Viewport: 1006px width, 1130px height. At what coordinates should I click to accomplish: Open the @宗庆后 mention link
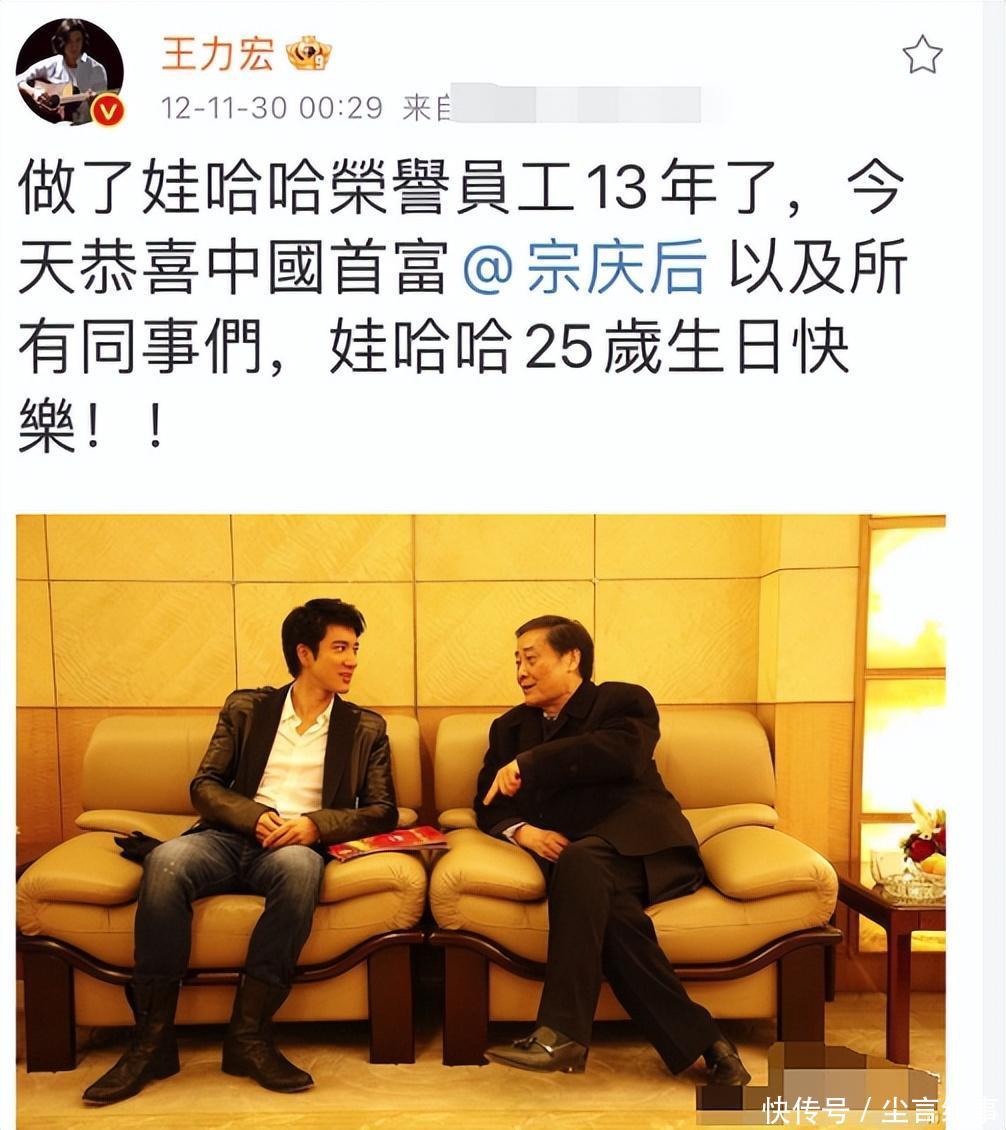coord(584,267)
